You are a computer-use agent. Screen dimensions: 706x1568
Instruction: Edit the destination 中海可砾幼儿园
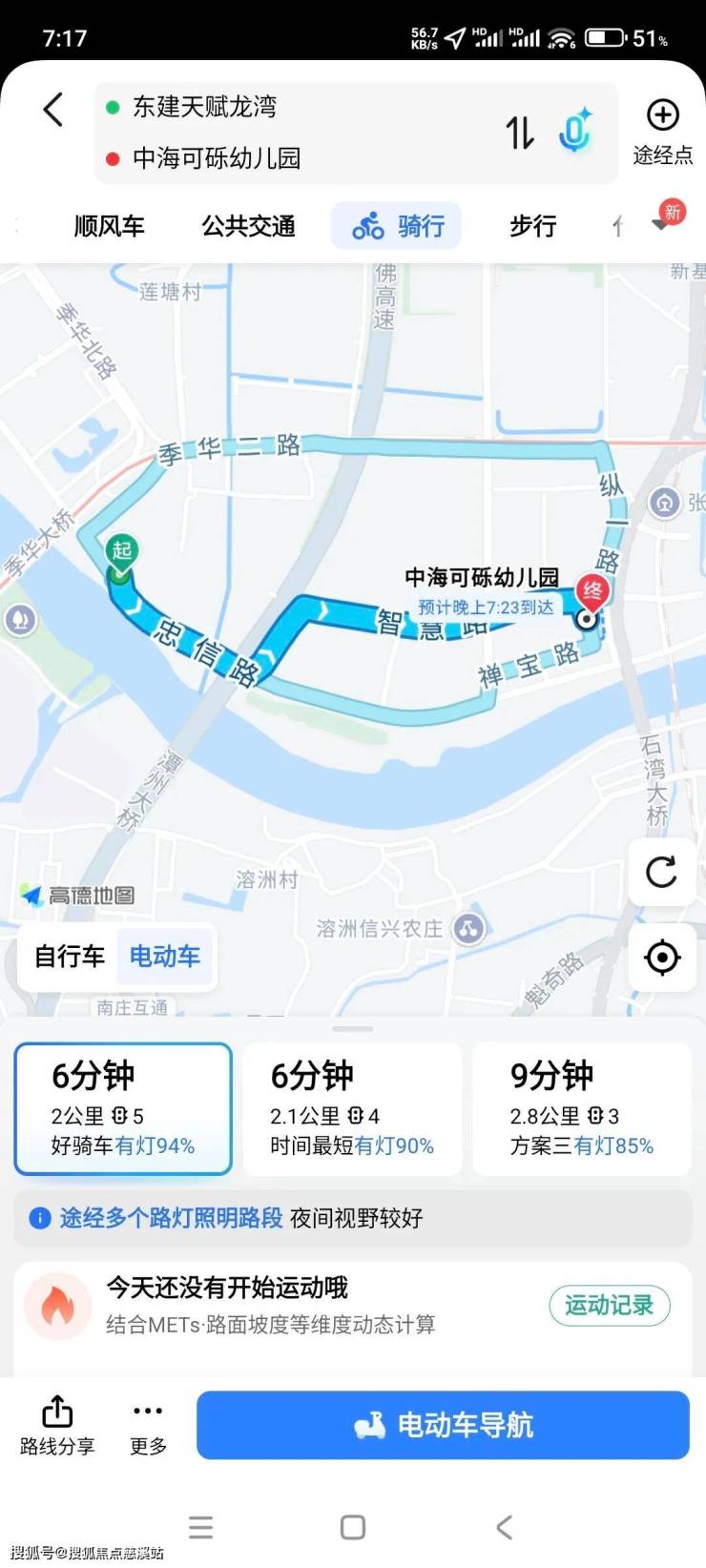point(217,158)
